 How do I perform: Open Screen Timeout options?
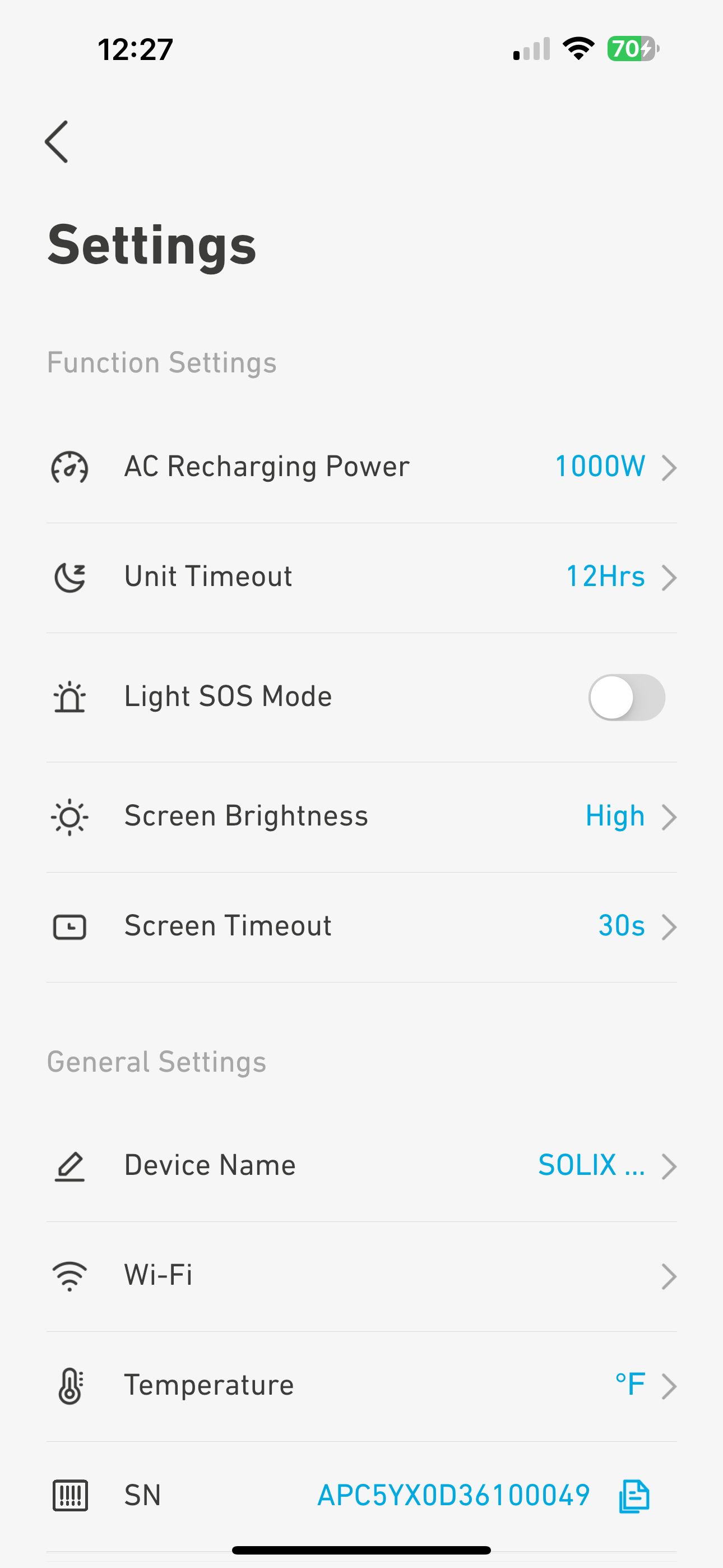pyautogui.click(x=361, y=926)
